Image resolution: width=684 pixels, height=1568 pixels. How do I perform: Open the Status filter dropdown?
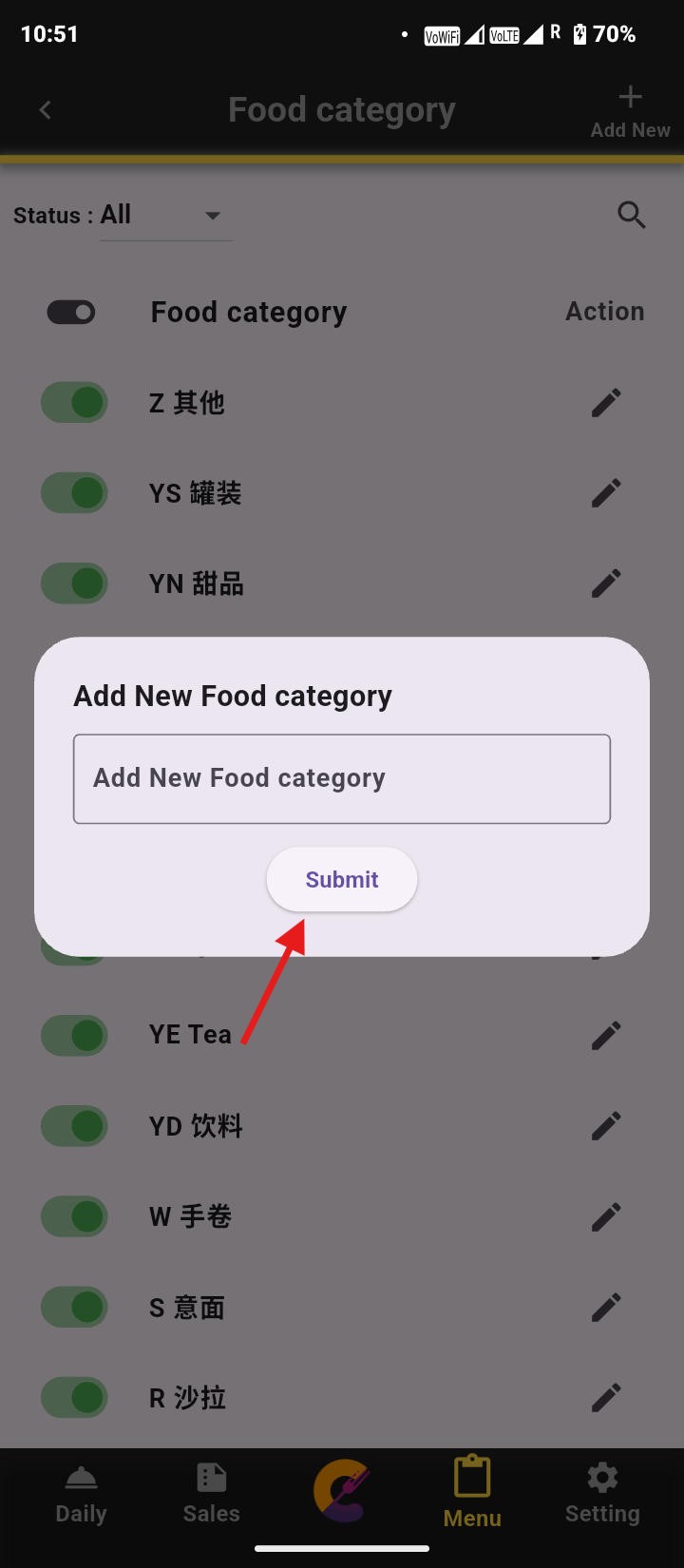(x=166, y=216)
